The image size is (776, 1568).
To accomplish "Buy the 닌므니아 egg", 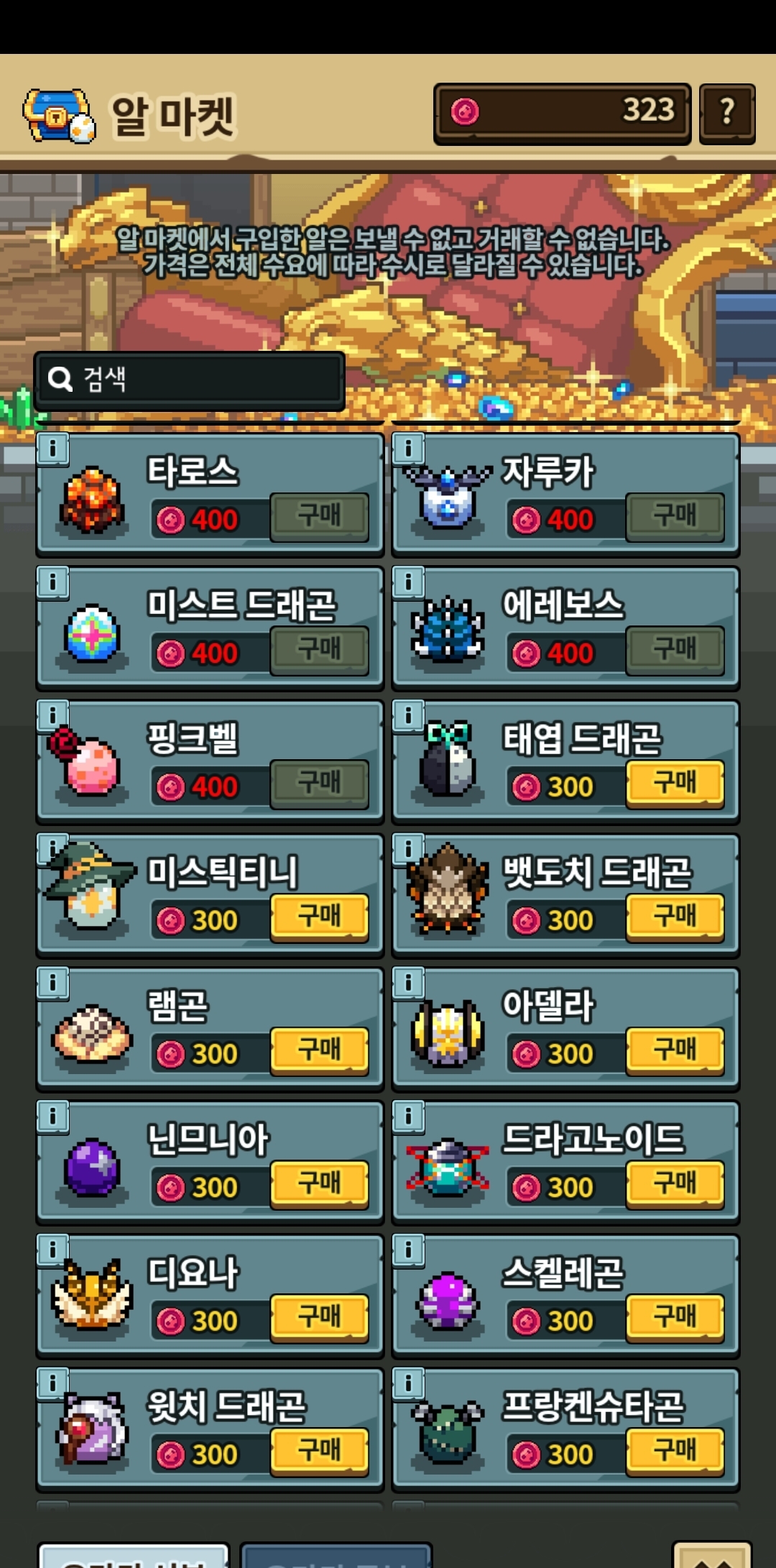I will click(319, 1185).
